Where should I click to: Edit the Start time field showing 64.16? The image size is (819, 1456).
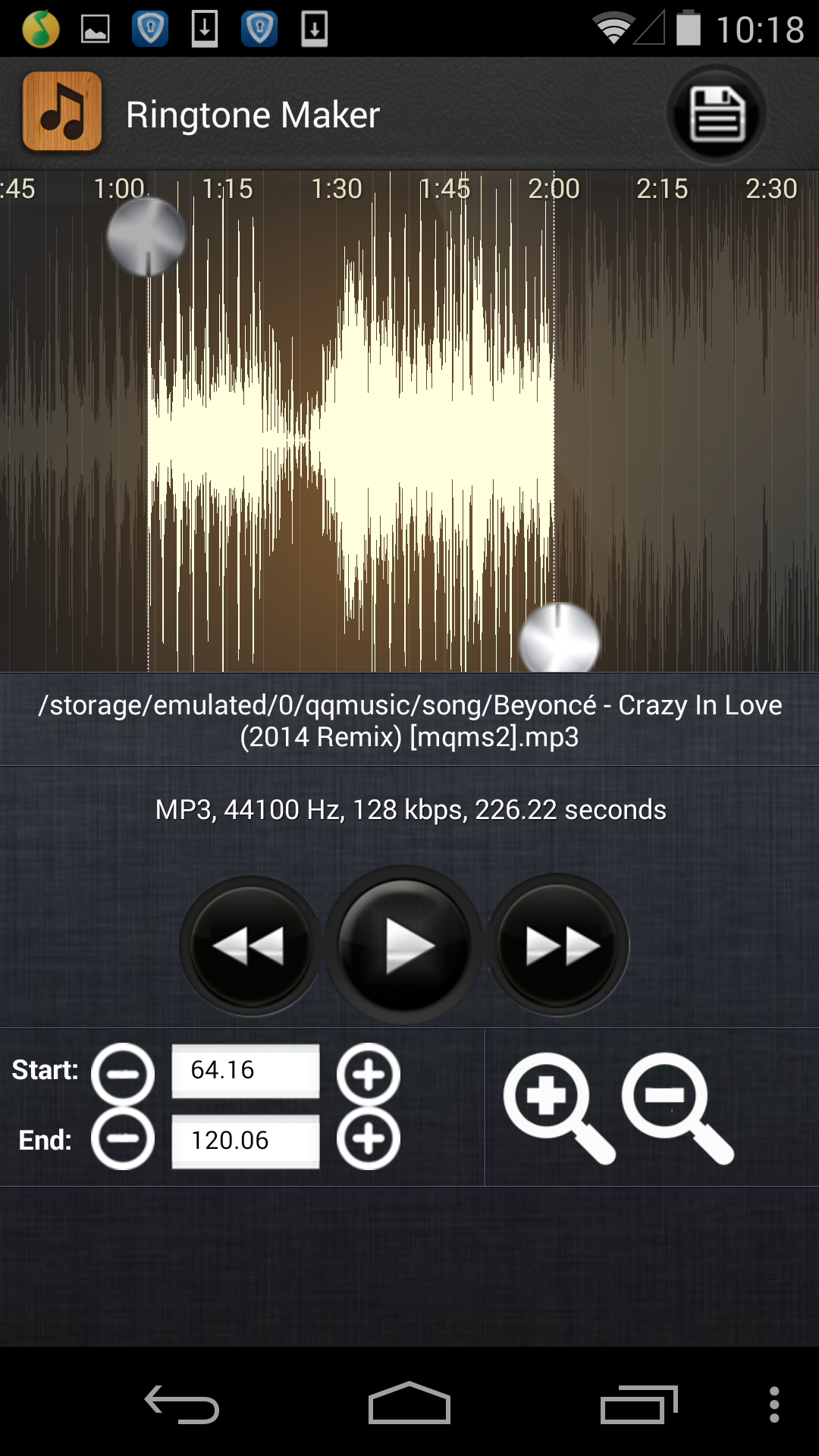click(245, 1070)
